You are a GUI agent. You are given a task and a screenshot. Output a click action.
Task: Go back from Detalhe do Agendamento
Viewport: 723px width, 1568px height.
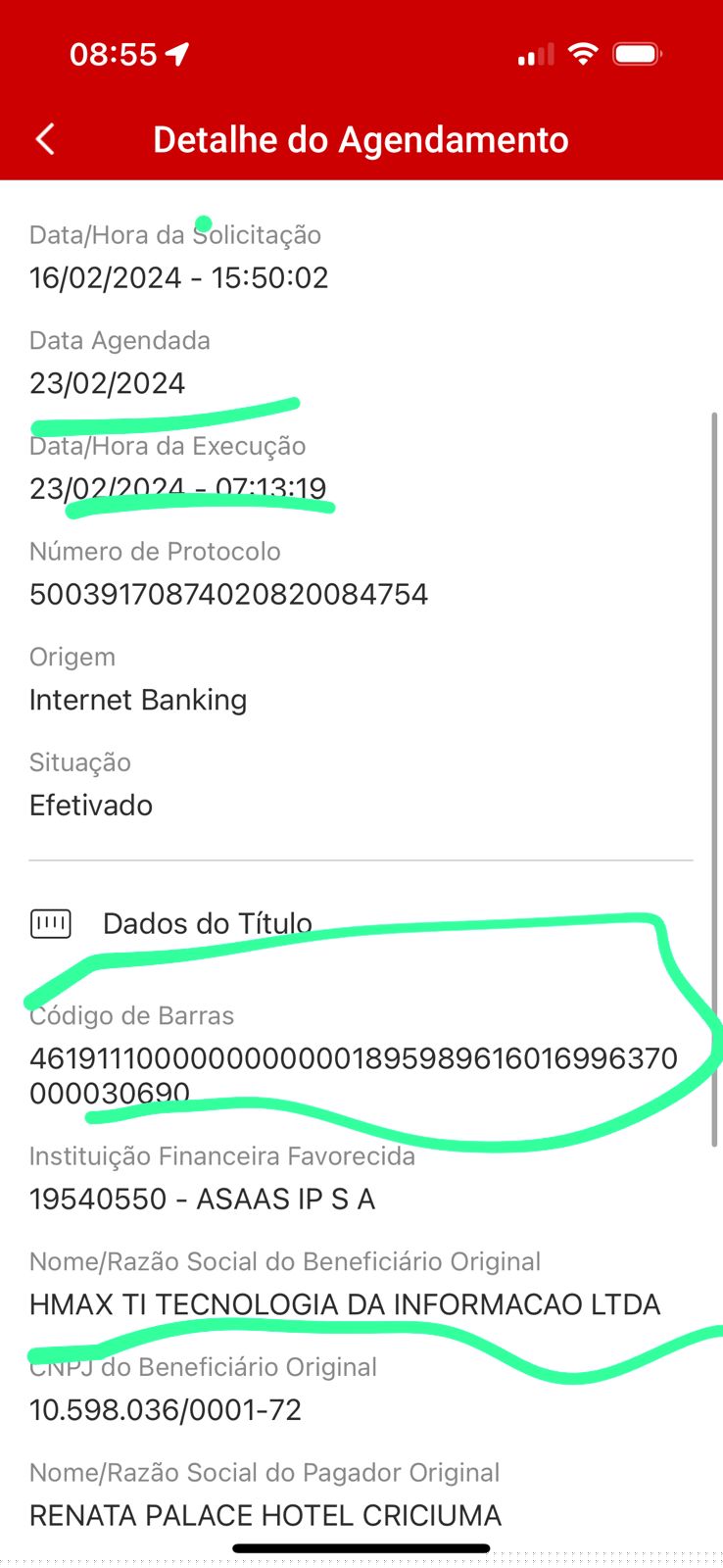click(x=45, y=139)
